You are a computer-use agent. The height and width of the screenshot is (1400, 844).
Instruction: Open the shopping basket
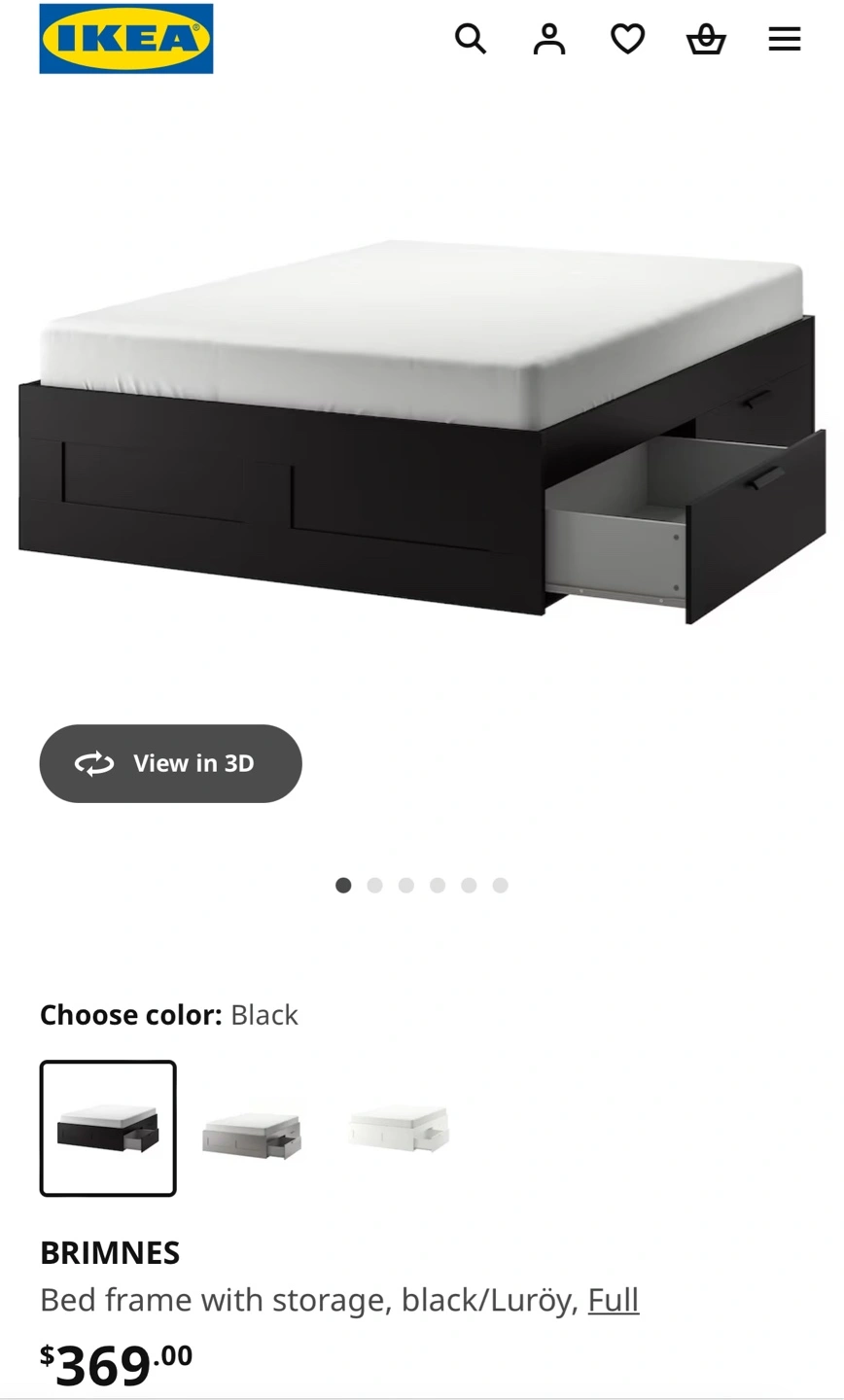click(x=706, y=39)
